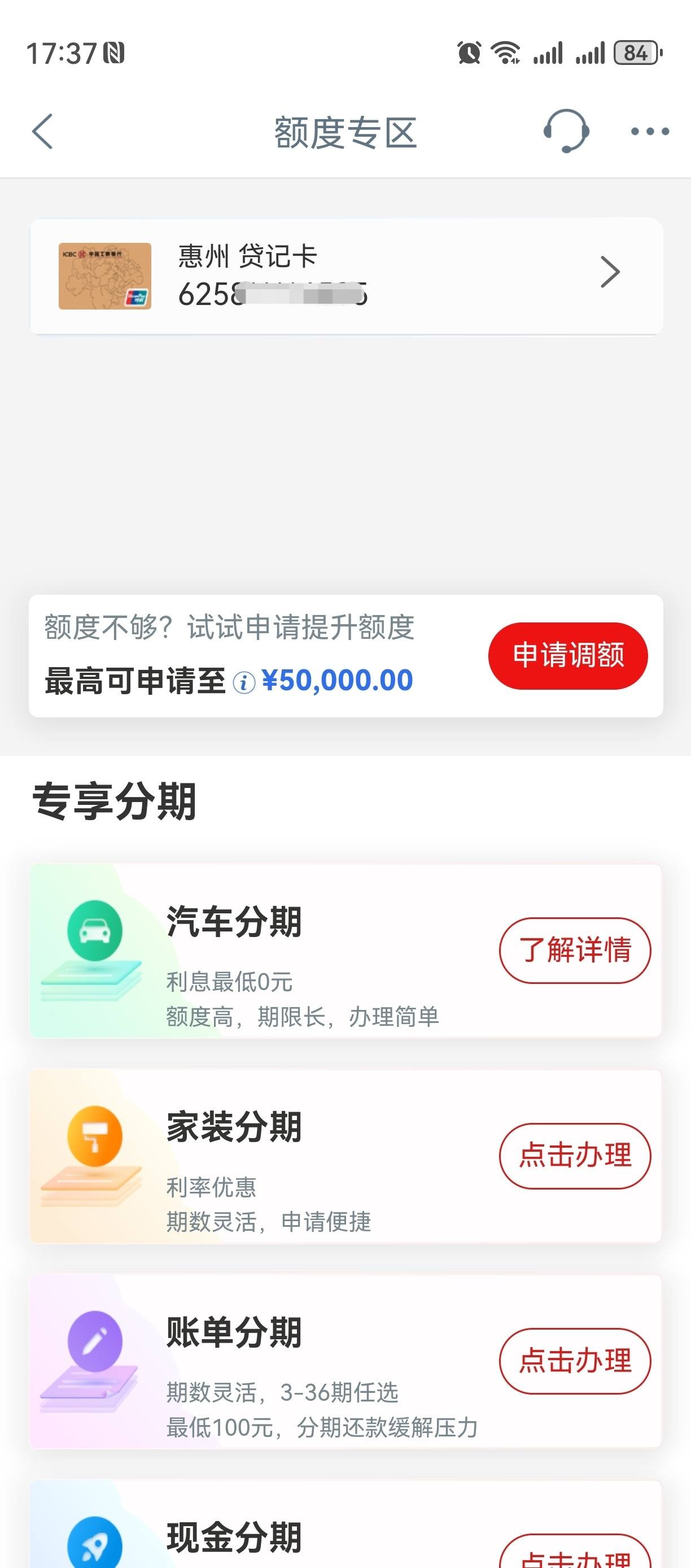
Task: Open customer service headset icon
Action: tap(566, 131)
